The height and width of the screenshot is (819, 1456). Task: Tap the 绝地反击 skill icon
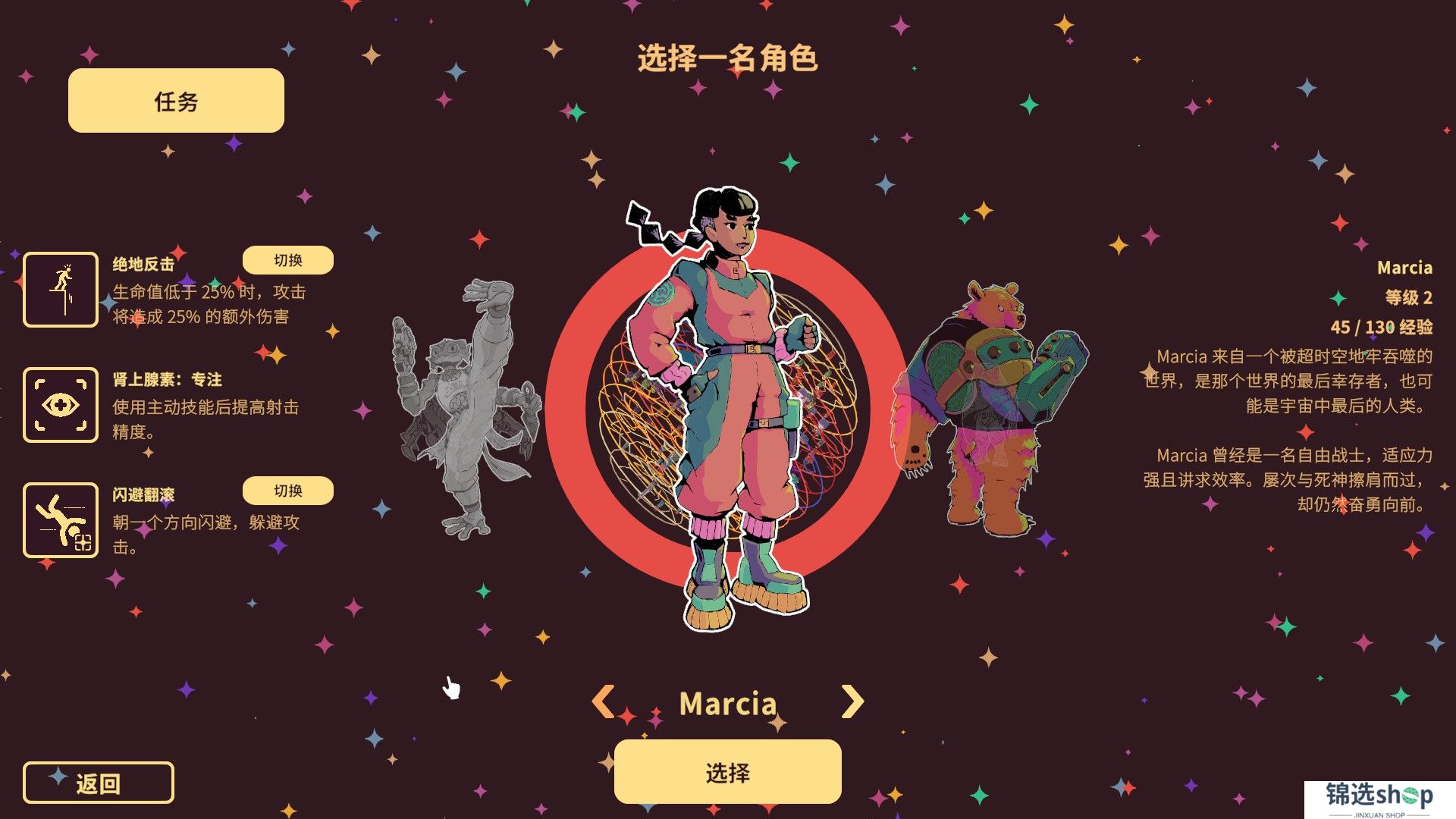61,290
